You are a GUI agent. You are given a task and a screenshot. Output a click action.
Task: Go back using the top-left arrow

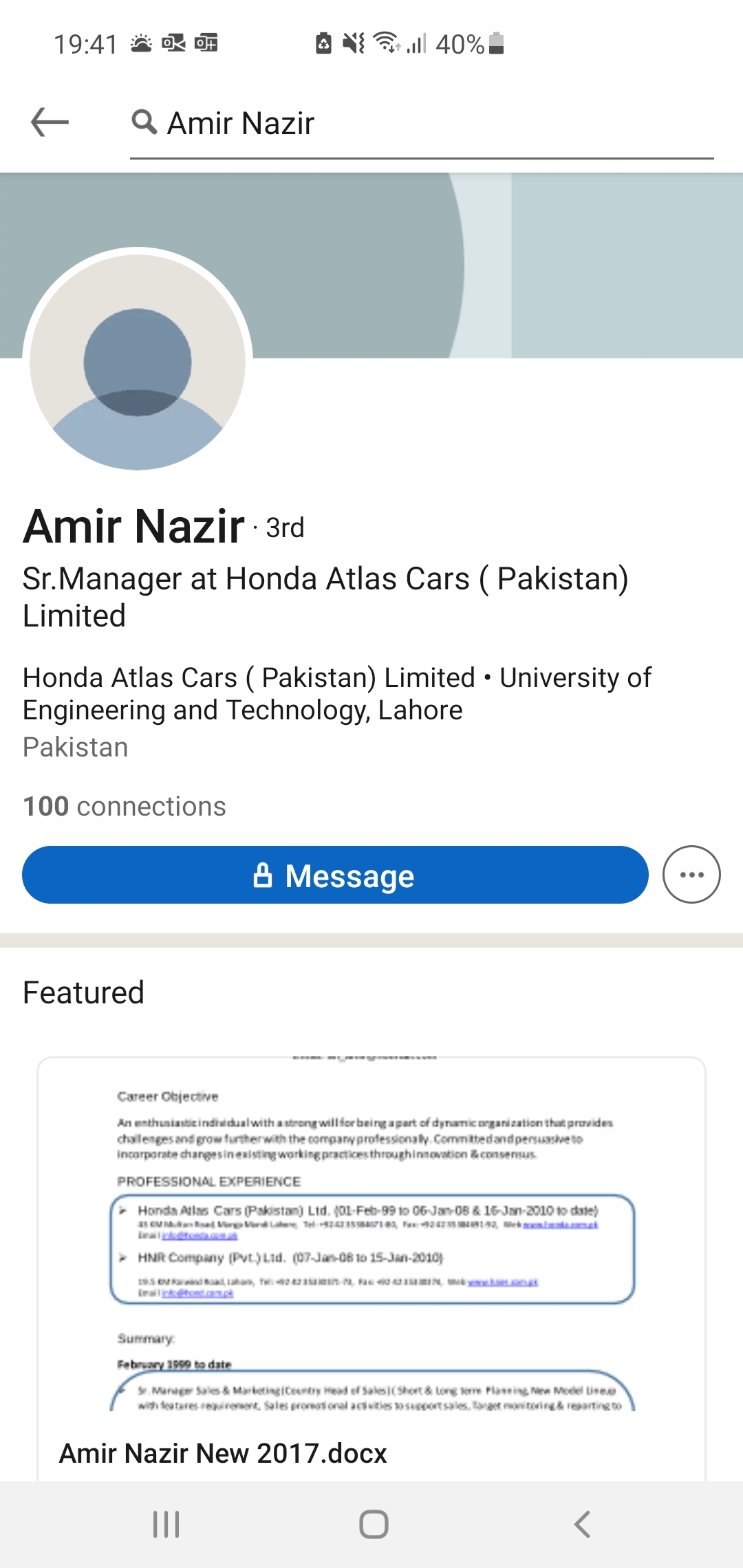click(x=50, y=123)
